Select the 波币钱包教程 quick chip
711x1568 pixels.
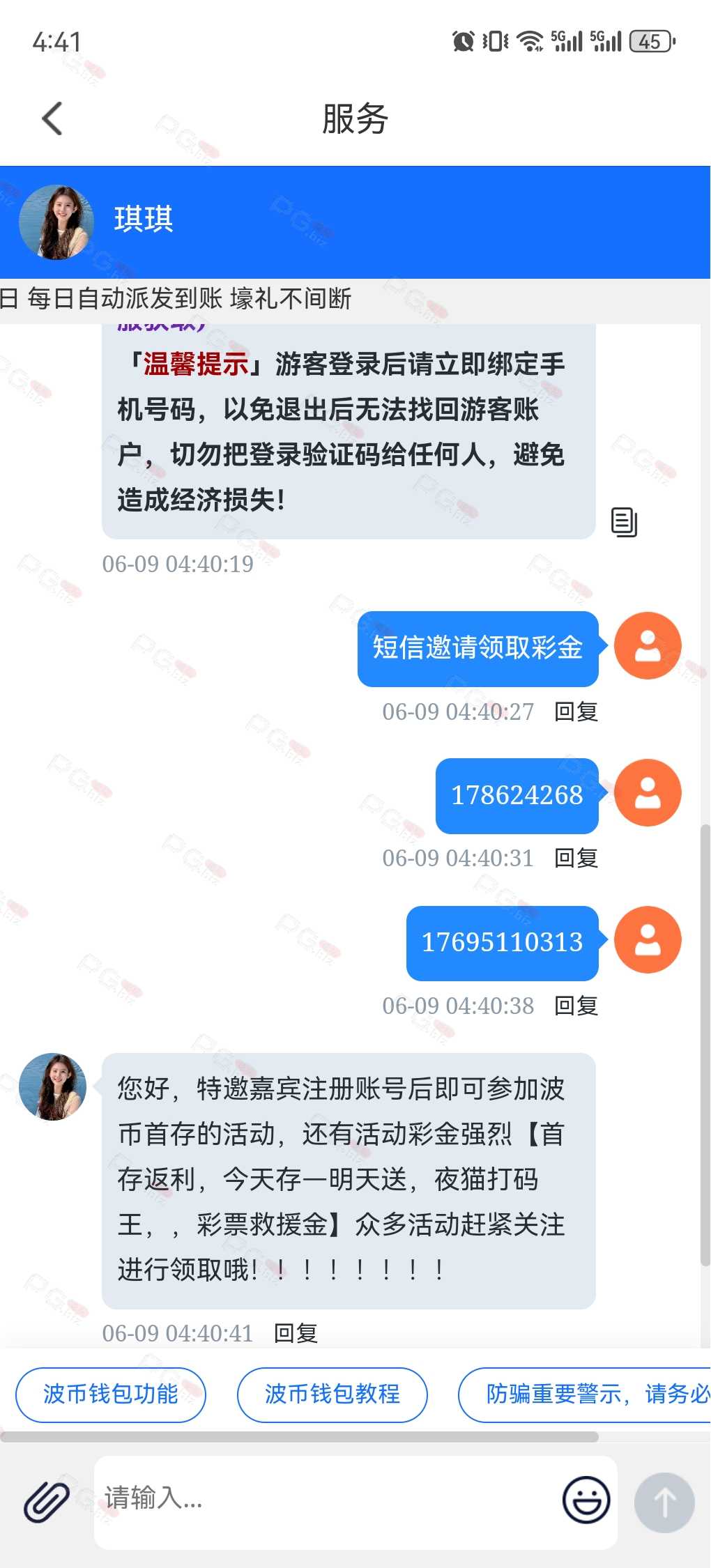pos(332,1394)
